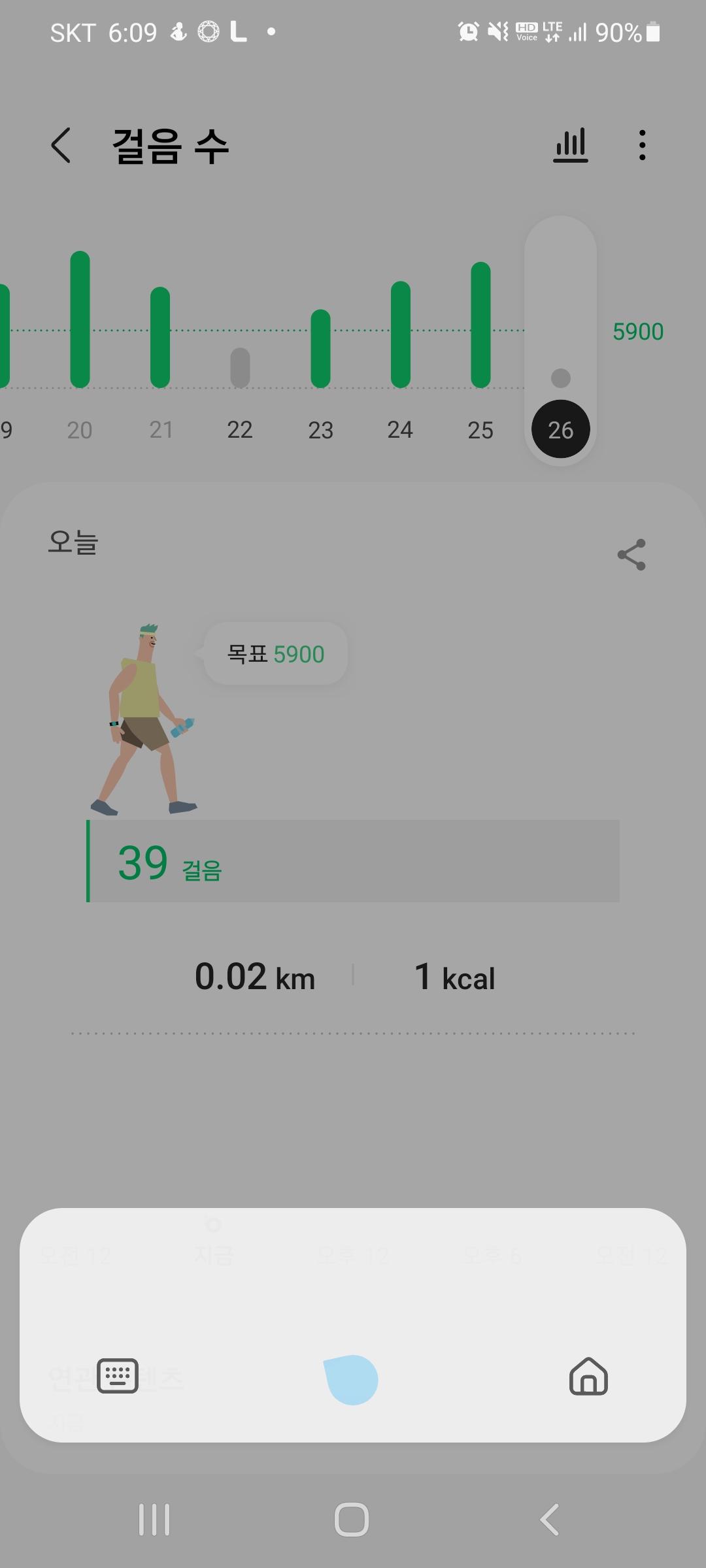The height and width of the screenshot is (1568, 706).
Task: Share today's step count
Action: coord(631,555)
